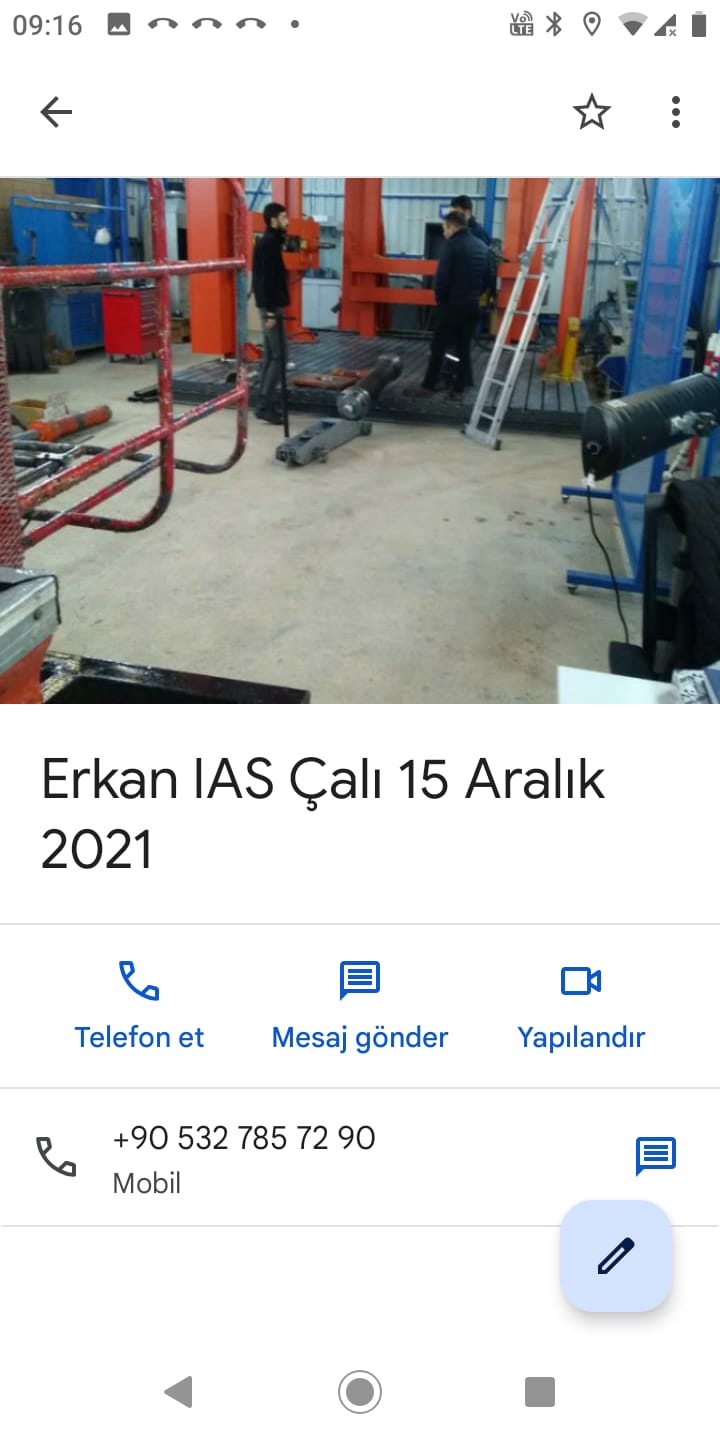Screen dimensions: 720x1440
Task: Edit contact with the pencil button
Action: click(616, 1256)
